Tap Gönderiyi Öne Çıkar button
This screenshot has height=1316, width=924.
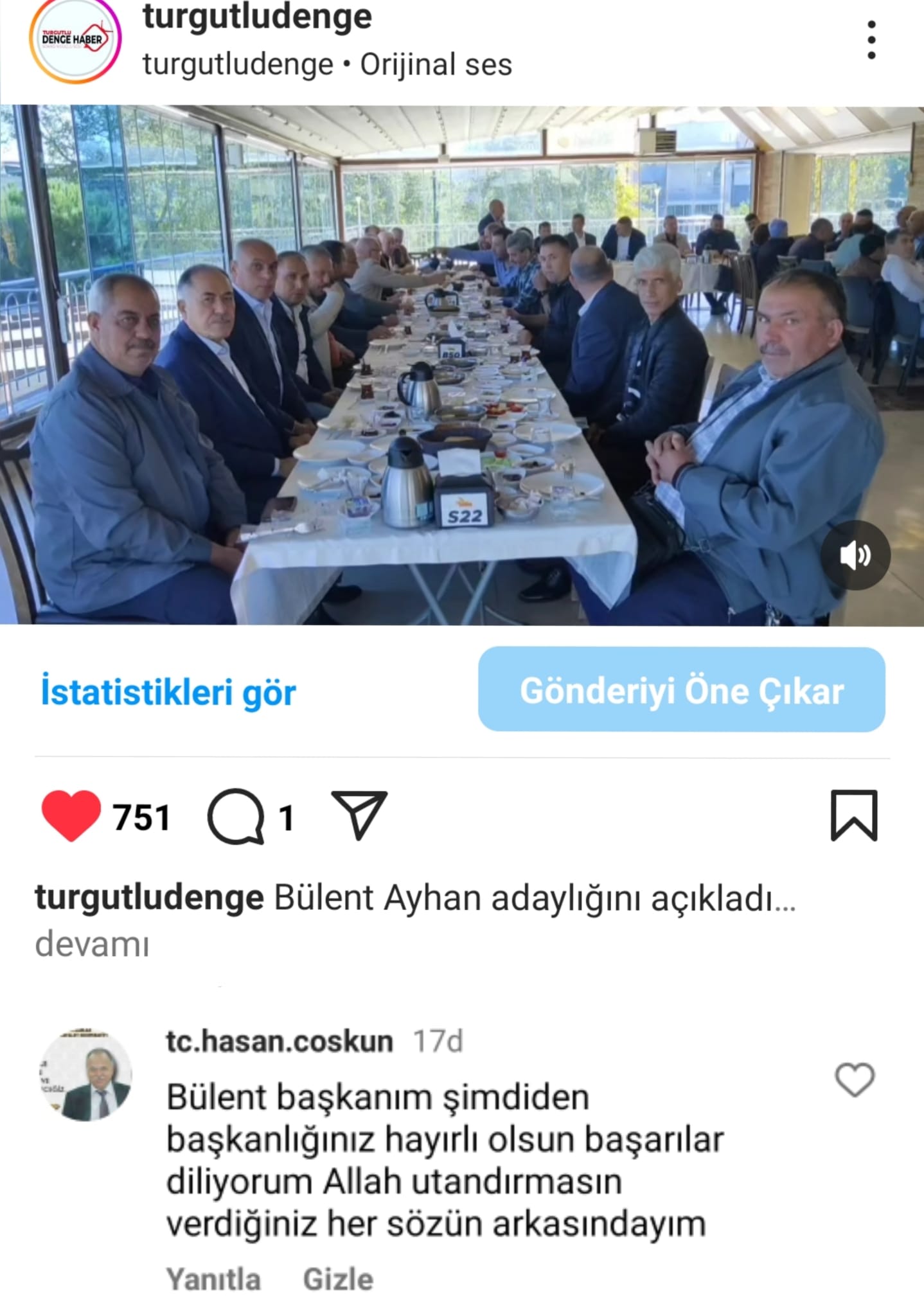681,690
